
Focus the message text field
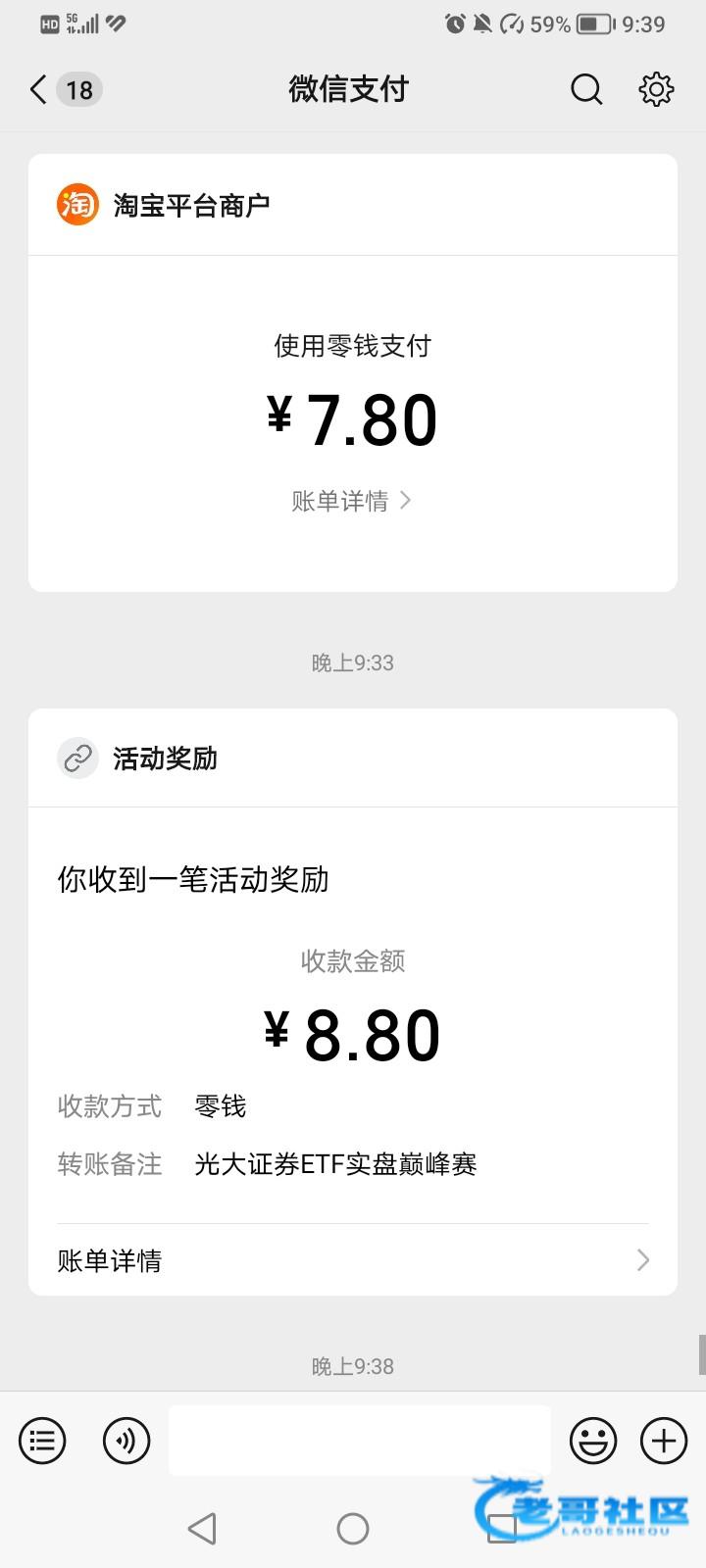(359, 1441)
